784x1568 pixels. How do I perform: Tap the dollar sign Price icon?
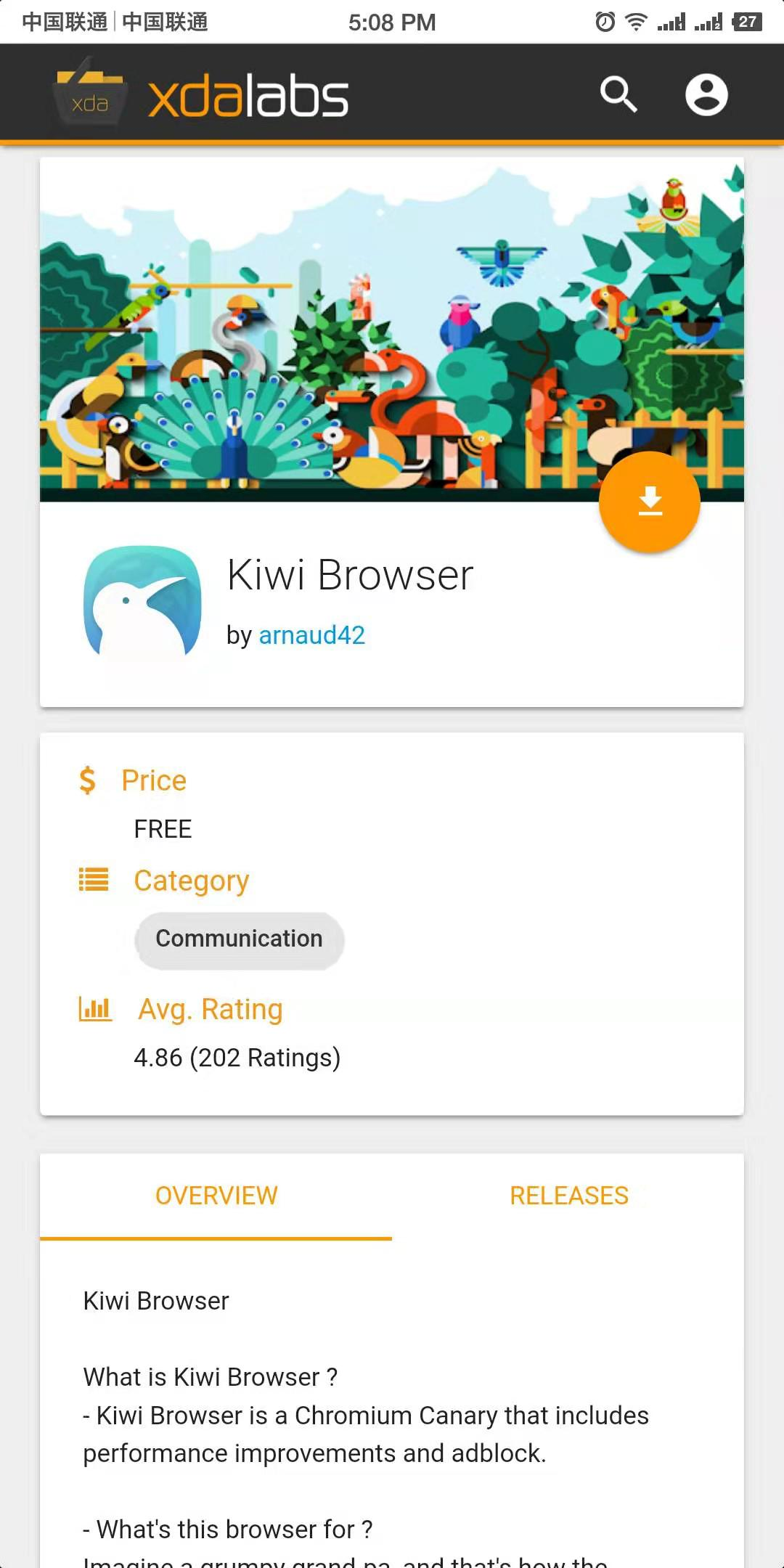pyautogui.click(x=87, y=781)
